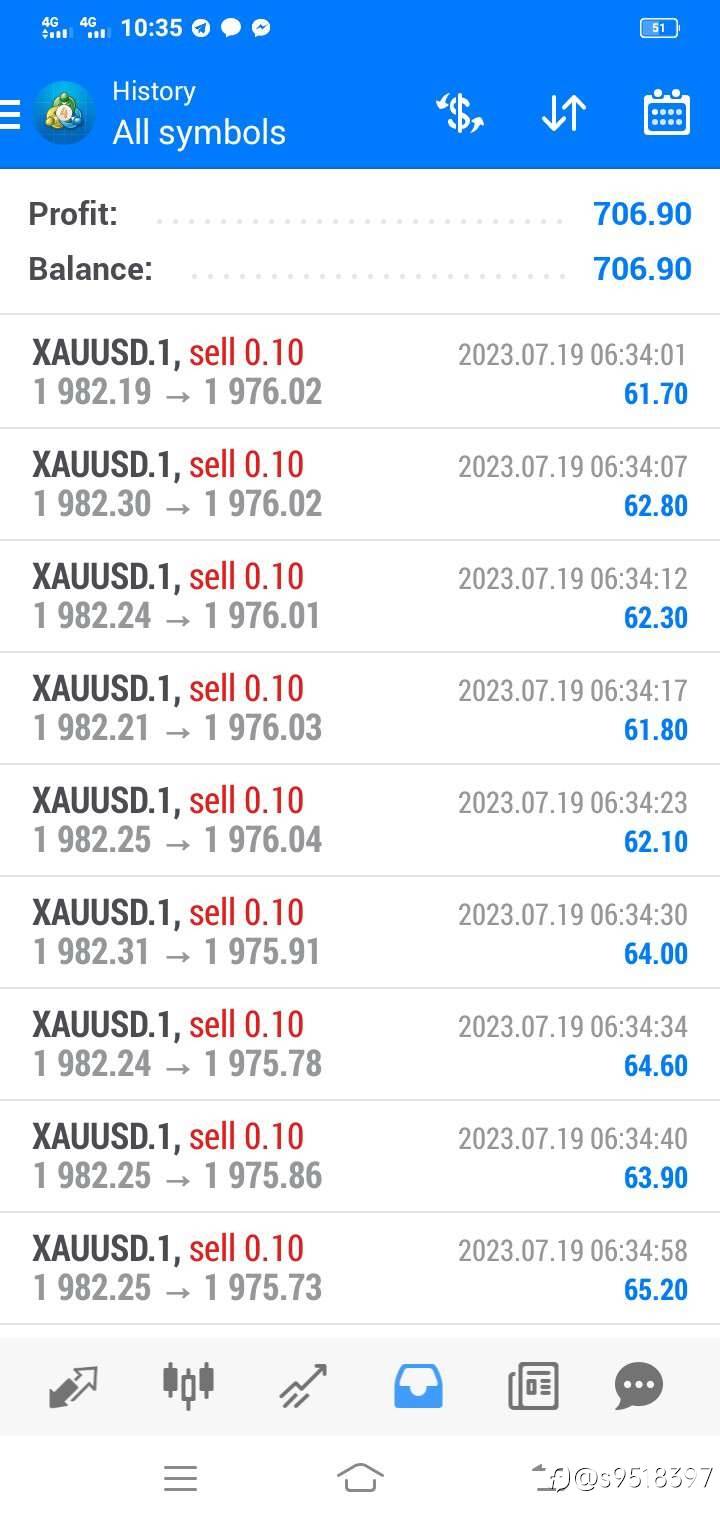Screen dimensions: 720x1520
Task: Switch to the candlestick Chart tab
Action: pos(188,1384)
